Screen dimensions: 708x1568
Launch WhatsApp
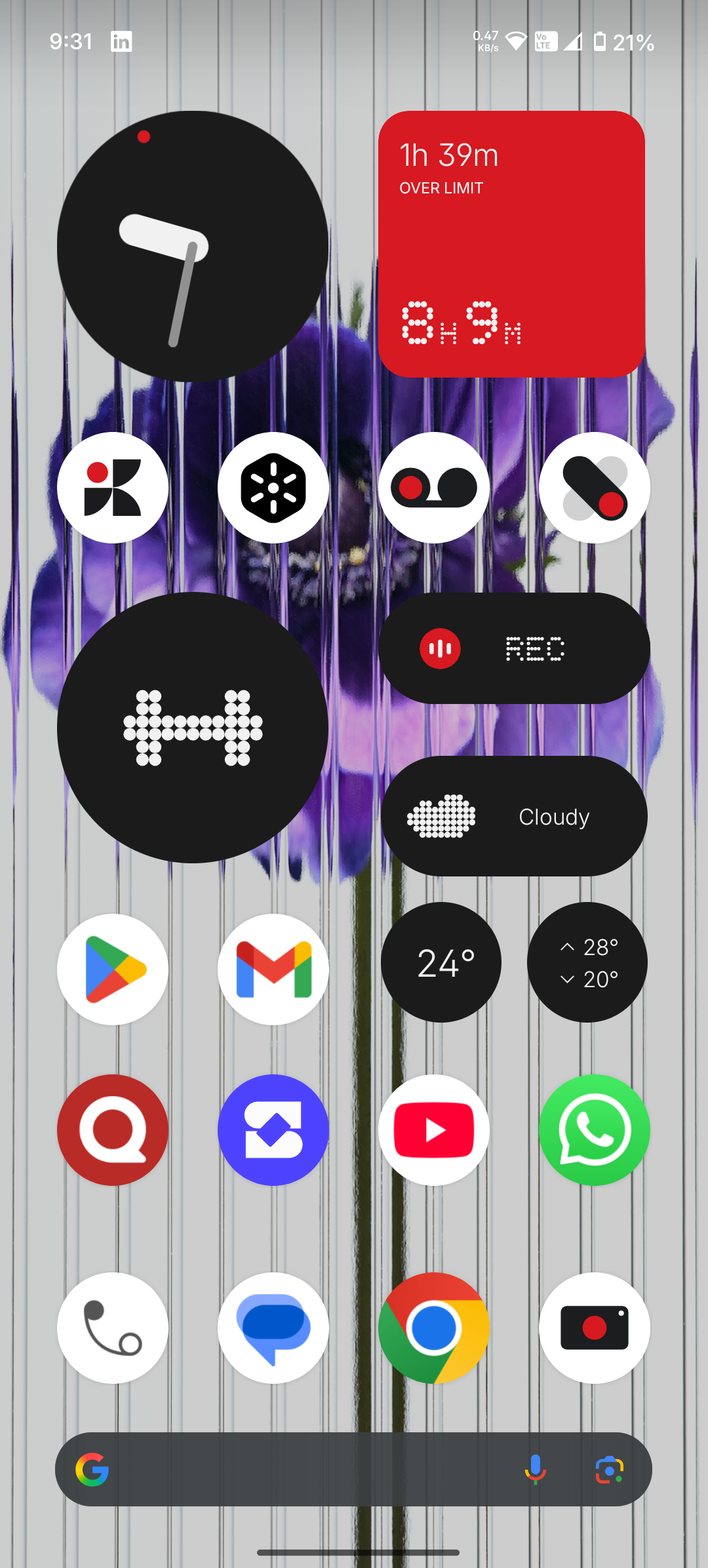pyautogui.click(x=594, y=1130)
